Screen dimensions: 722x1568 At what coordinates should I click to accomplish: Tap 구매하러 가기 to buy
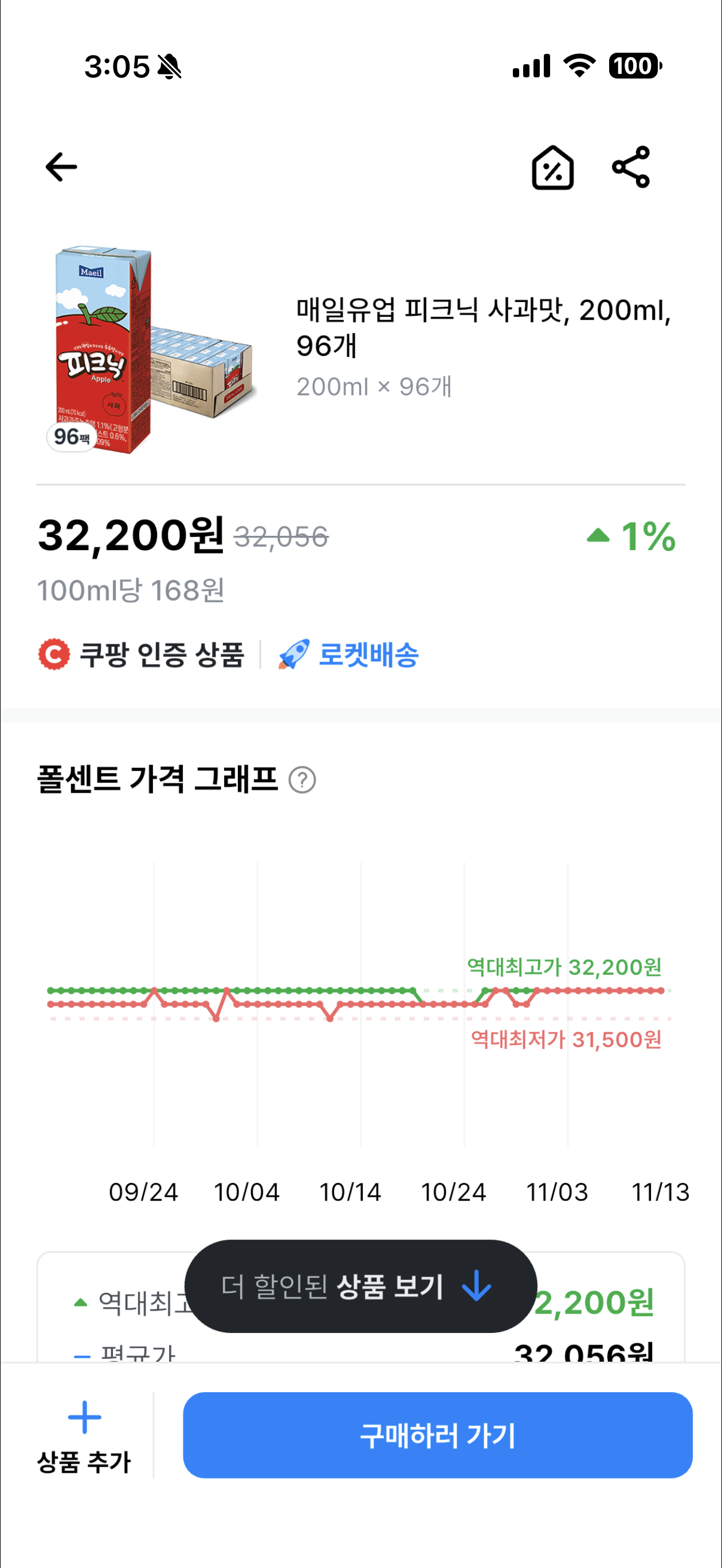click(x=437, y=1434)
